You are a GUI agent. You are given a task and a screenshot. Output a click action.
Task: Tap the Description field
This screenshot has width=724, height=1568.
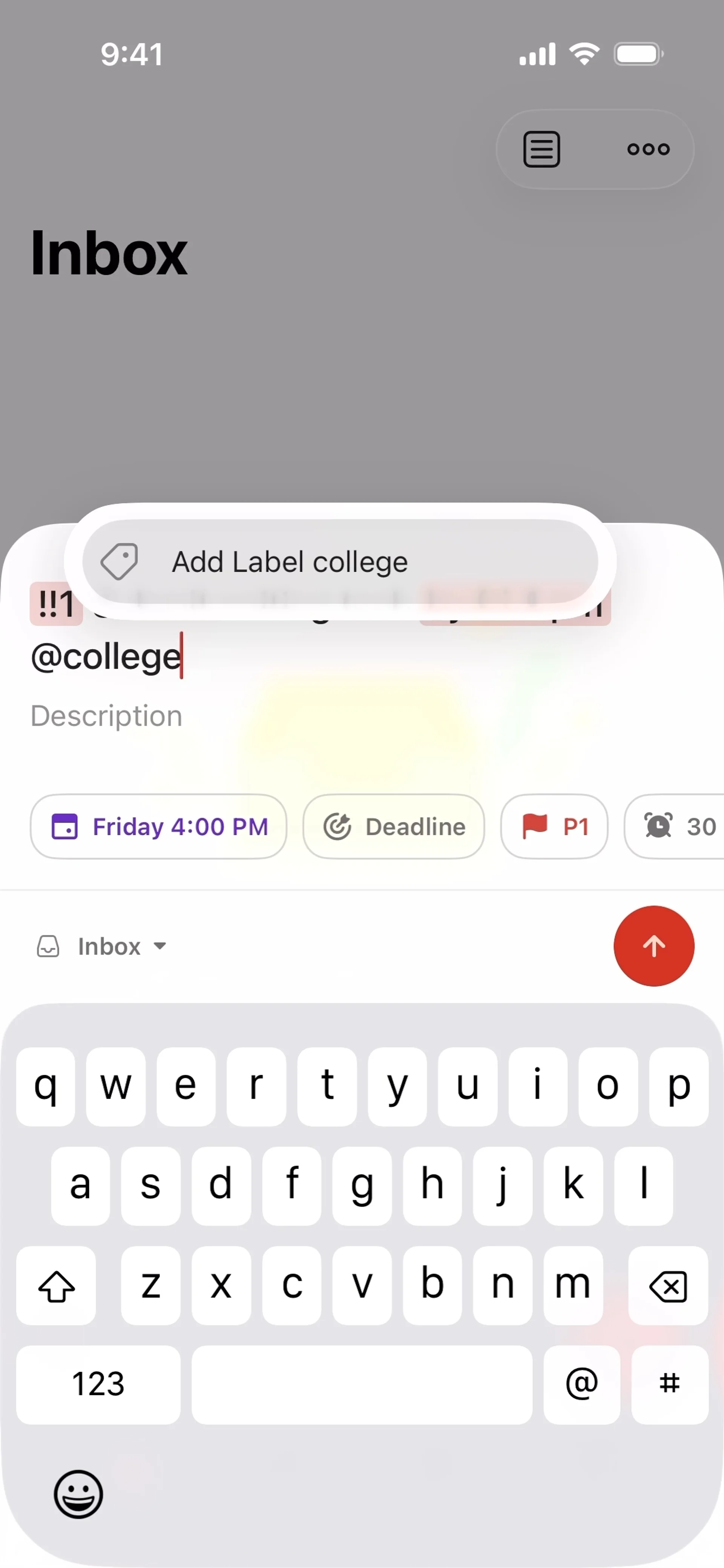click(107, 716)
